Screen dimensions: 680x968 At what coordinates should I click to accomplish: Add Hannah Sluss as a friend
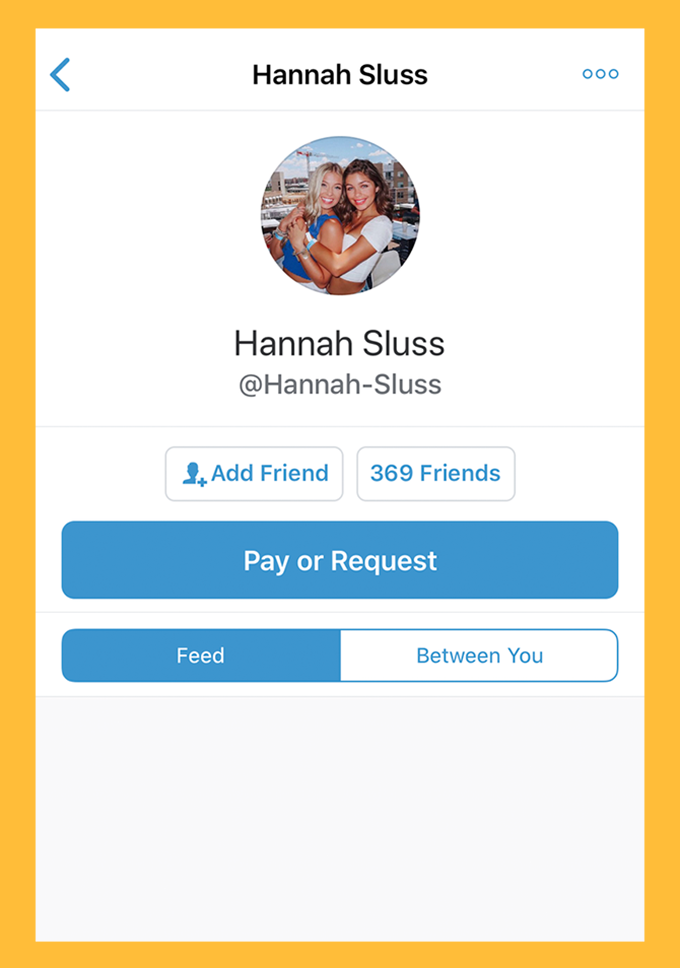click(x=254, y=473)
